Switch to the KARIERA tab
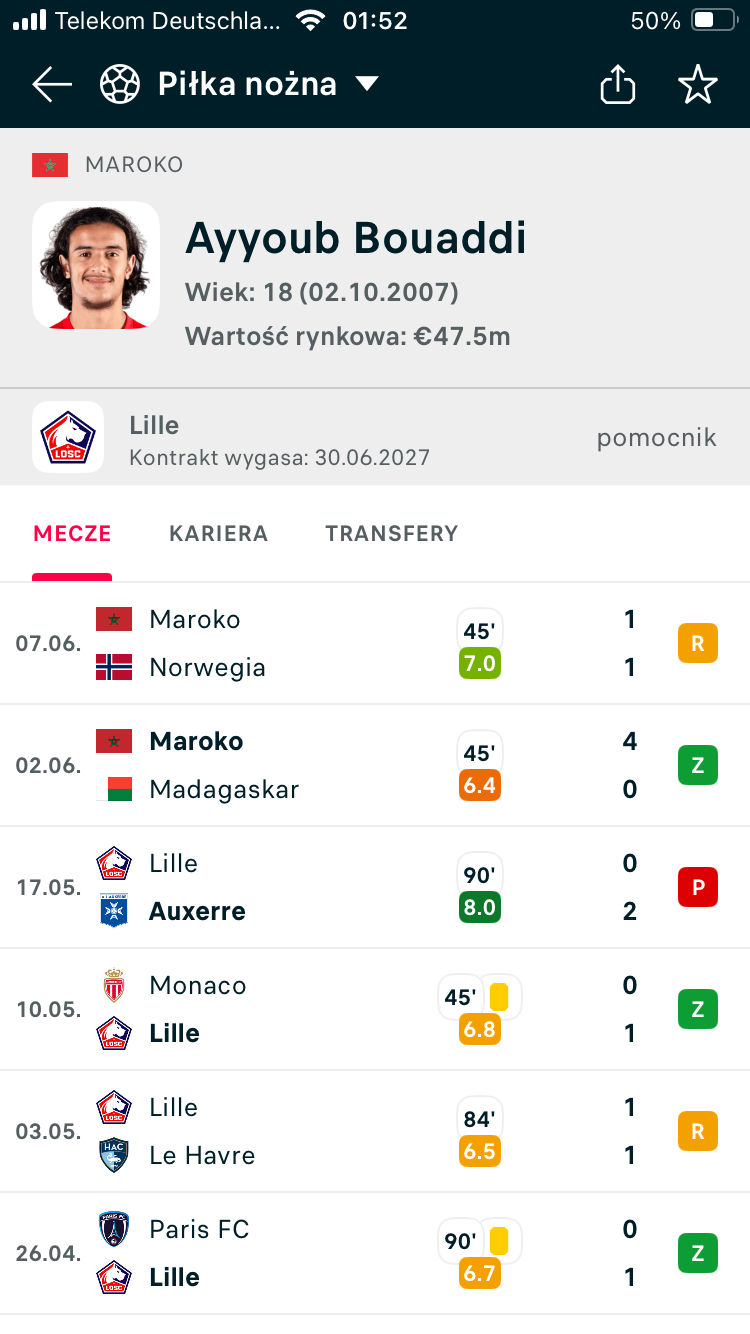Image resolution: width=750 pixels, height=1334 pixels. click(218, 533)
